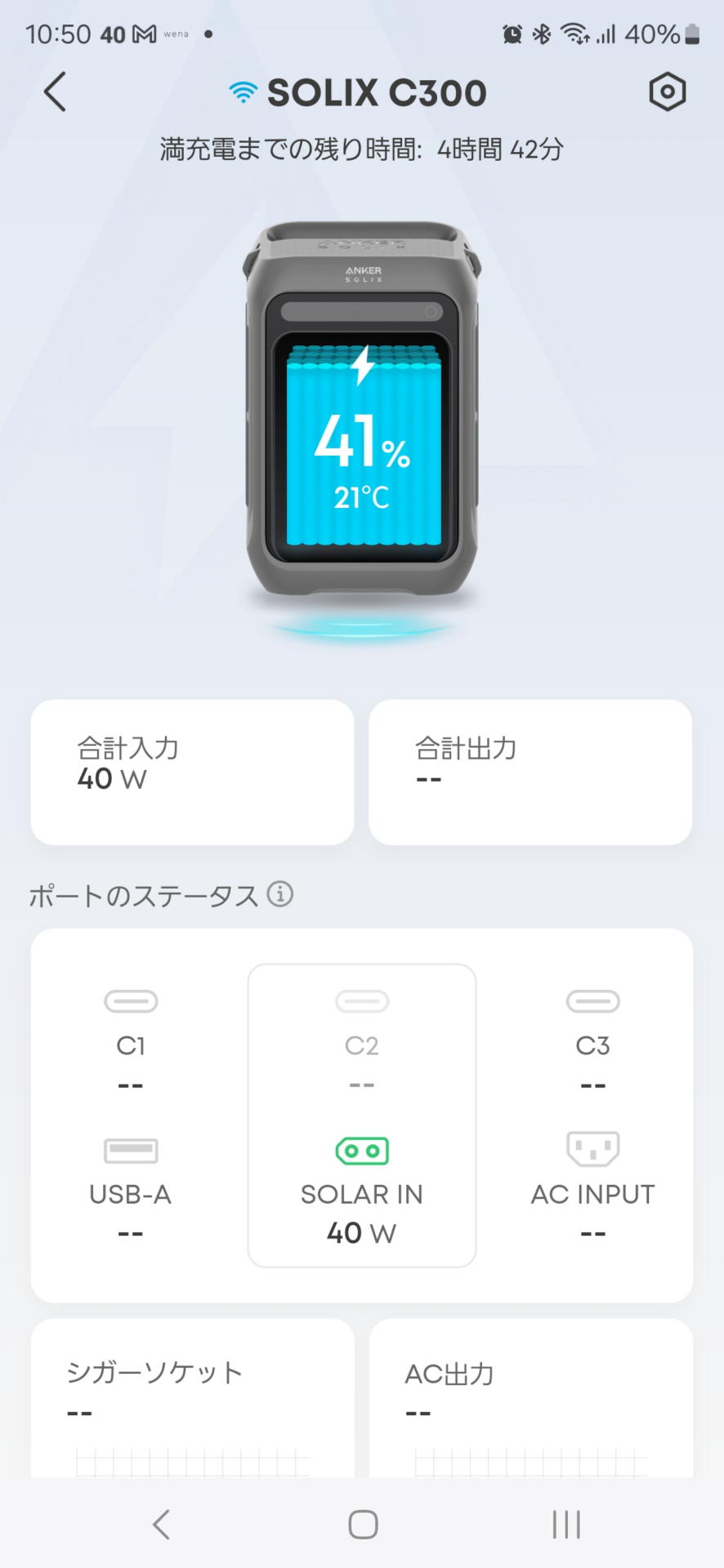Open the device settings hexagon icon
This screenshot has height=1568, width=724.
click(667, 91)
